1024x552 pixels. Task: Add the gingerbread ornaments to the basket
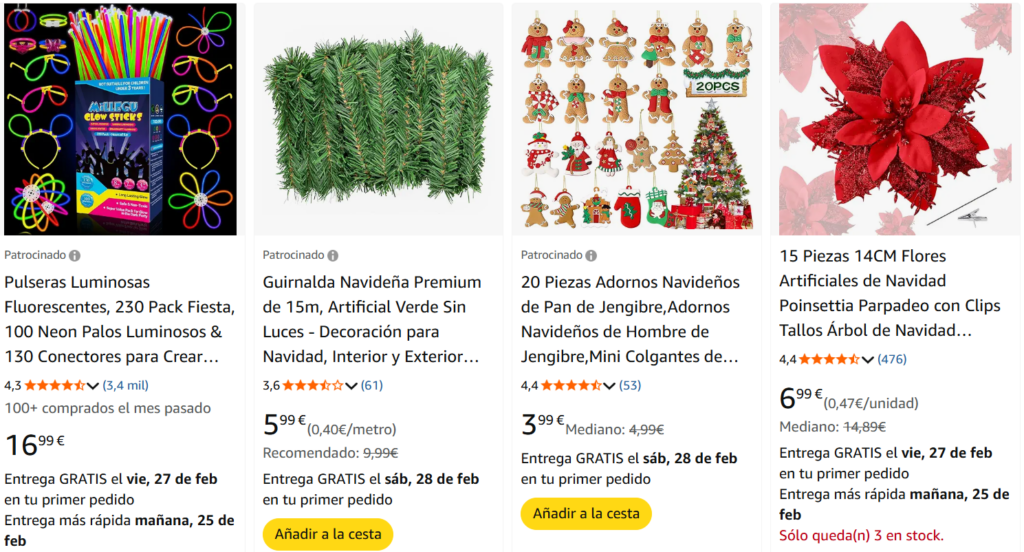click(586, 513)
